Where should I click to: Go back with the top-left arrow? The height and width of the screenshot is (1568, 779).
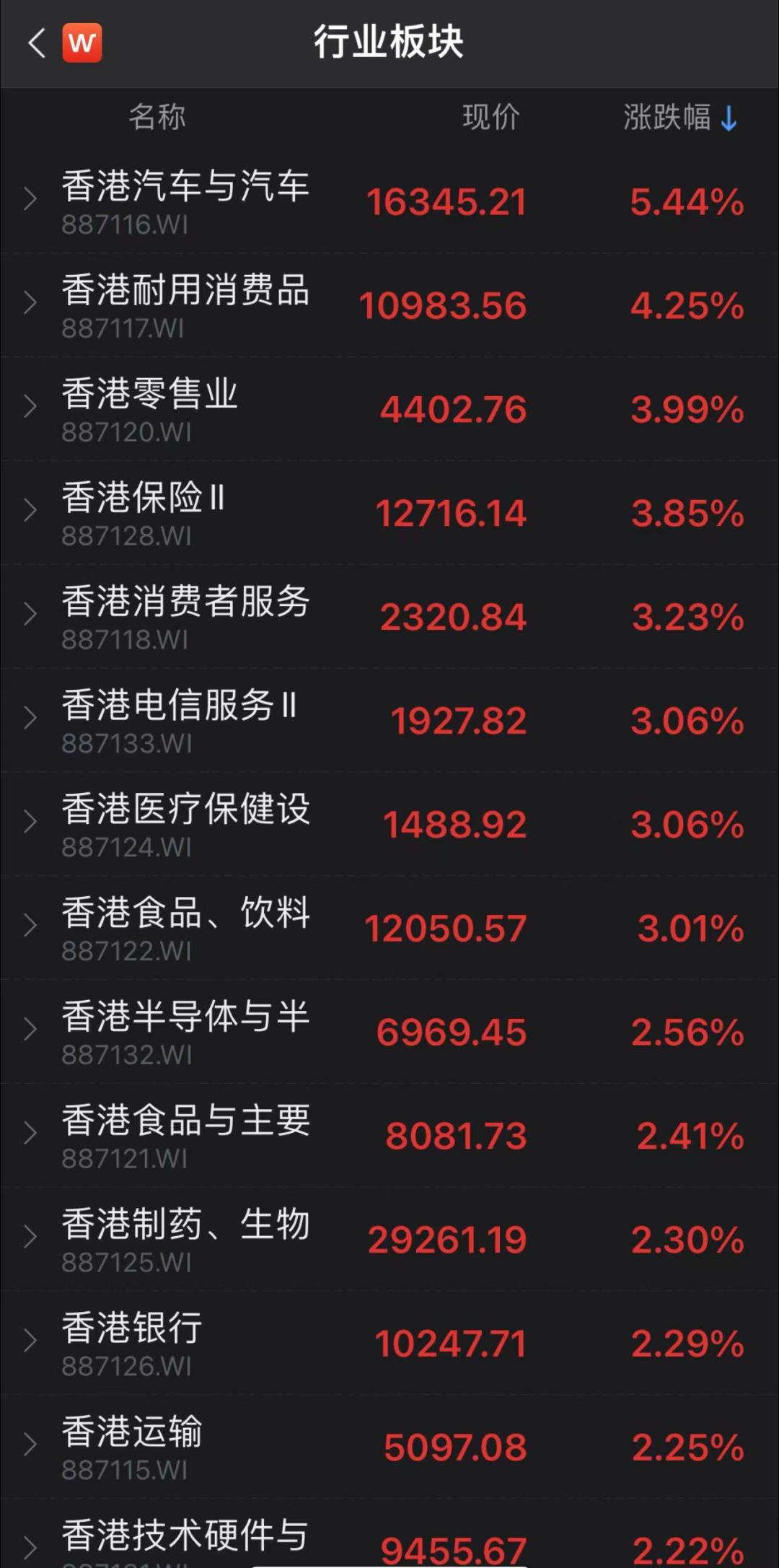point(36,43)
